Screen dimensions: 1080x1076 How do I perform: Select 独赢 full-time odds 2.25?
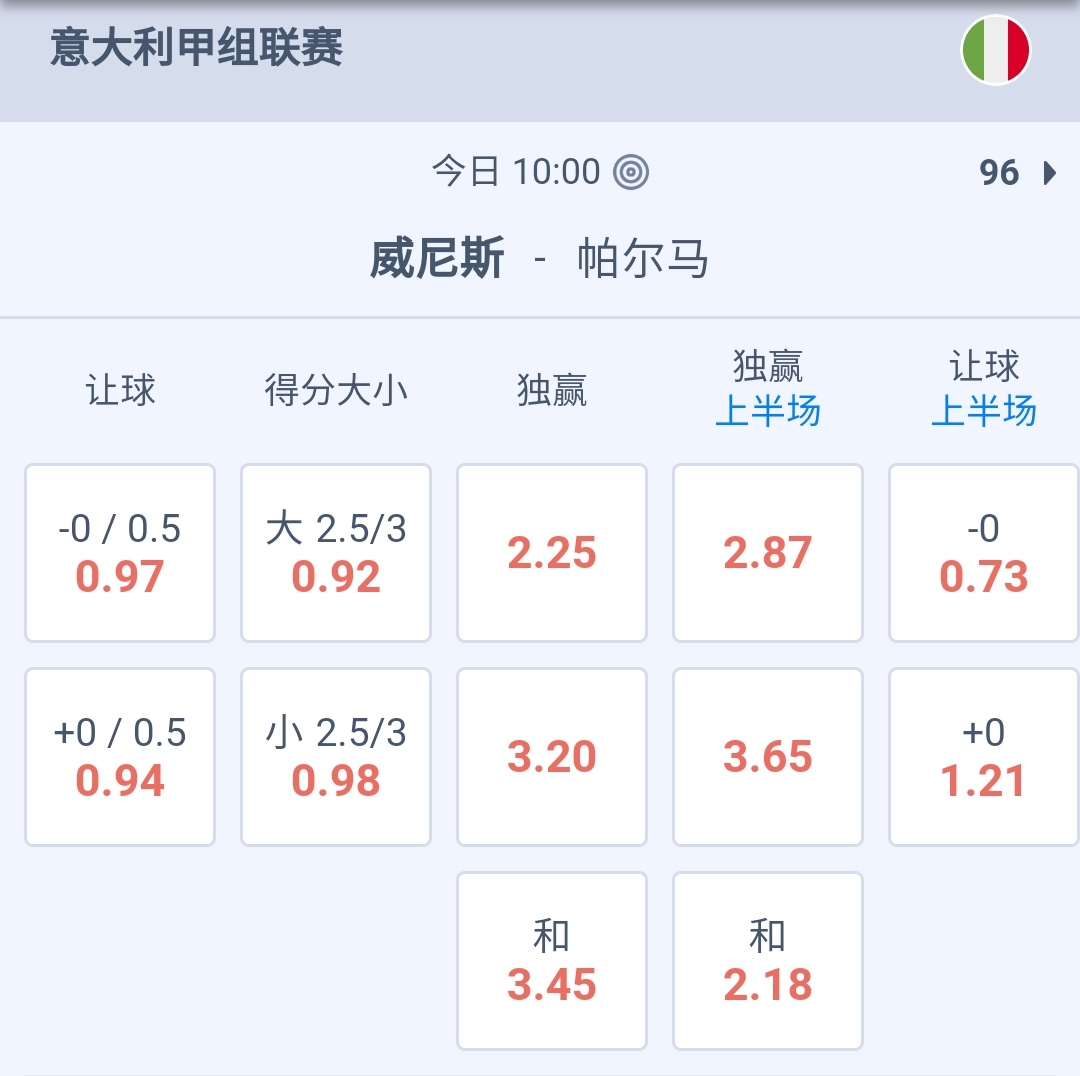click(x=552, y=553)
